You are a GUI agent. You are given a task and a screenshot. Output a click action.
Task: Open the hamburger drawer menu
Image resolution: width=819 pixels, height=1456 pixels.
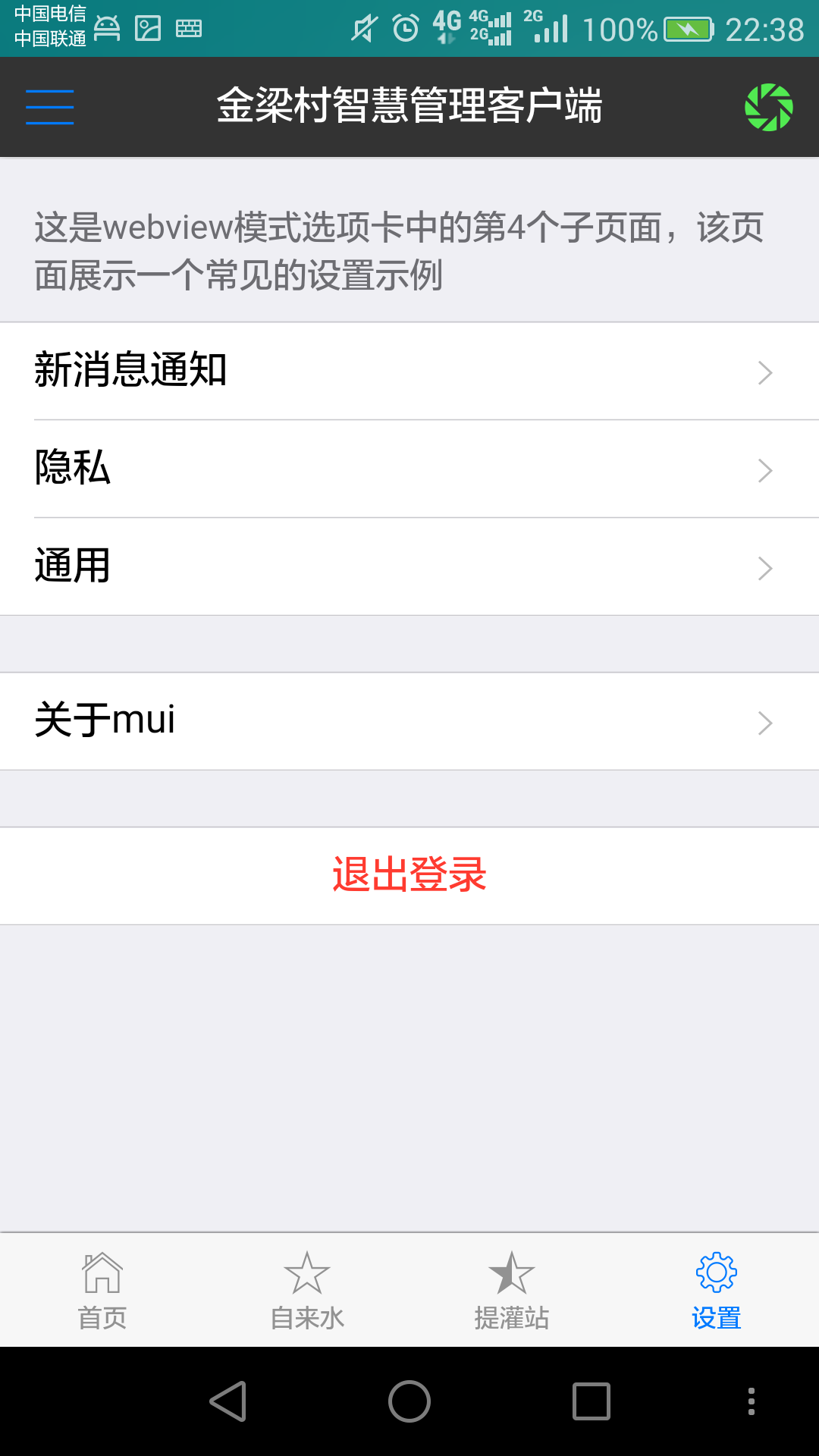pyautogui.click(x=49, y=106)
